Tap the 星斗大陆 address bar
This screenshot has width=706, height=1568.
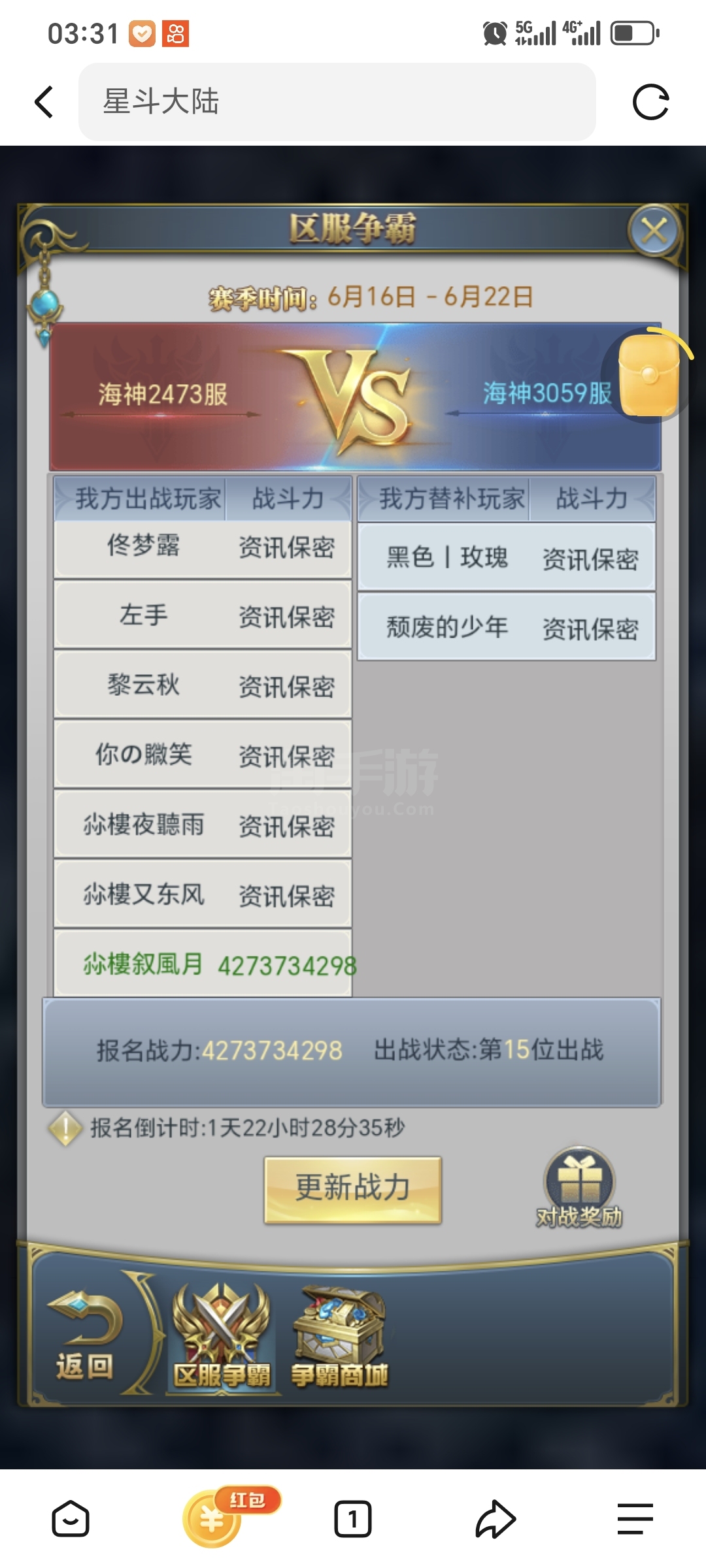337,102
